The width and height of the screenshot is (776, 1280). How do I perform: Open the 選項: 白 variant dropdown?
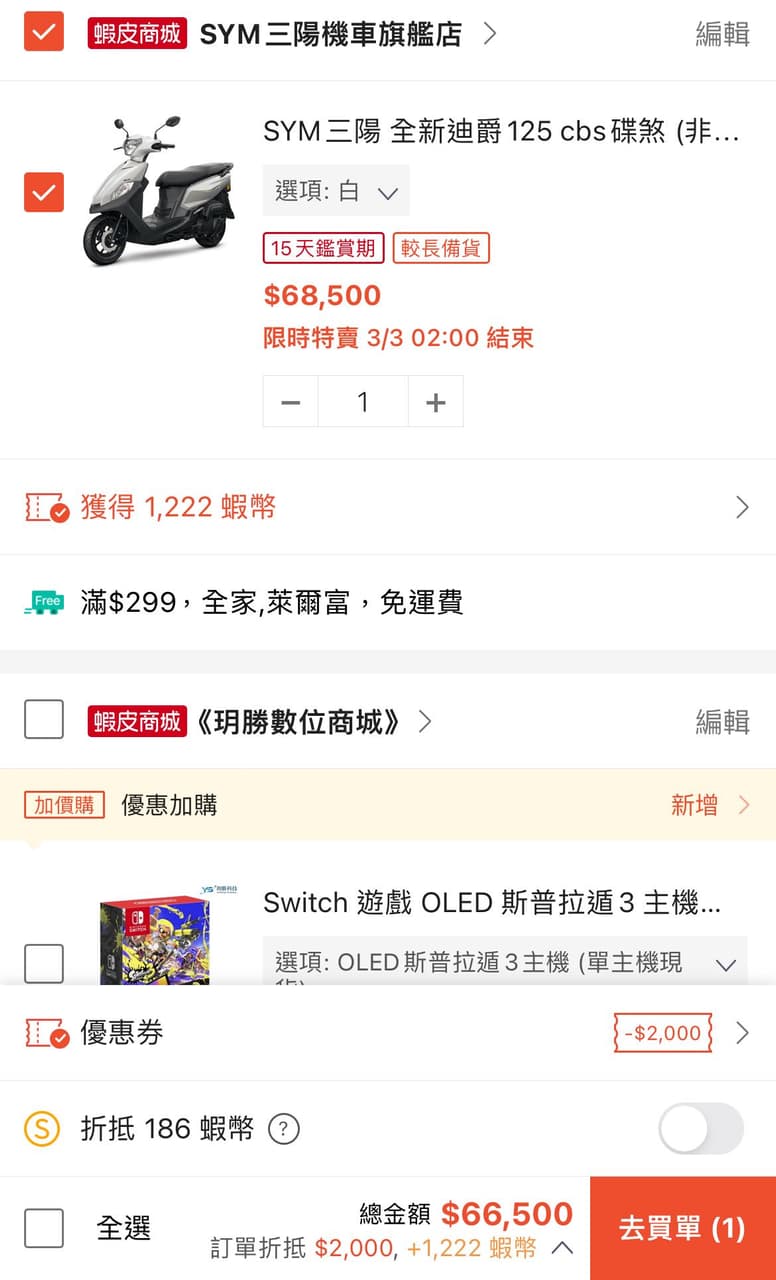point(336,191)
